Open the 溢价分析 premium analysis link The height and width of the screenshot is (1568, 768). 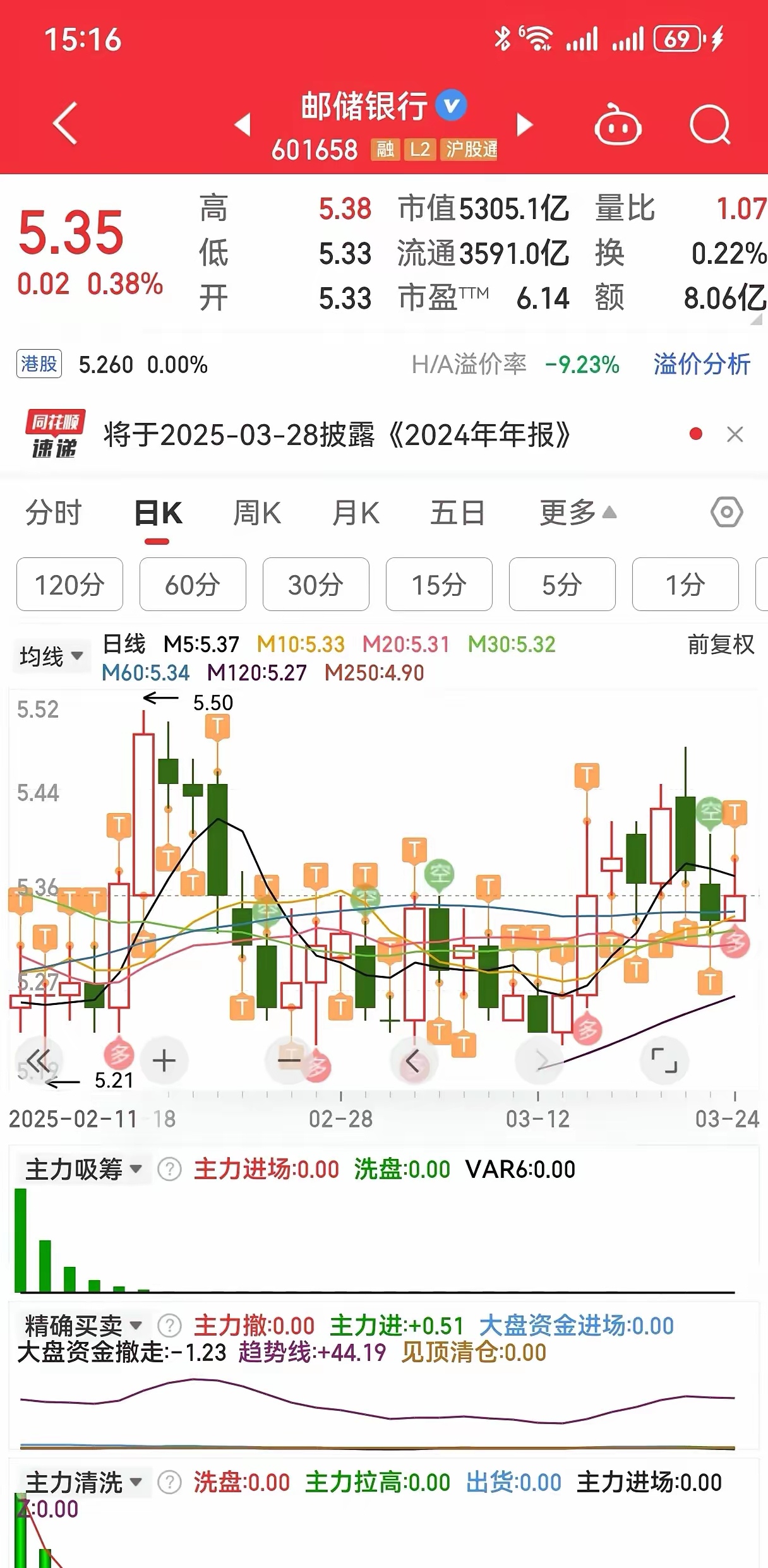[702, 364]
